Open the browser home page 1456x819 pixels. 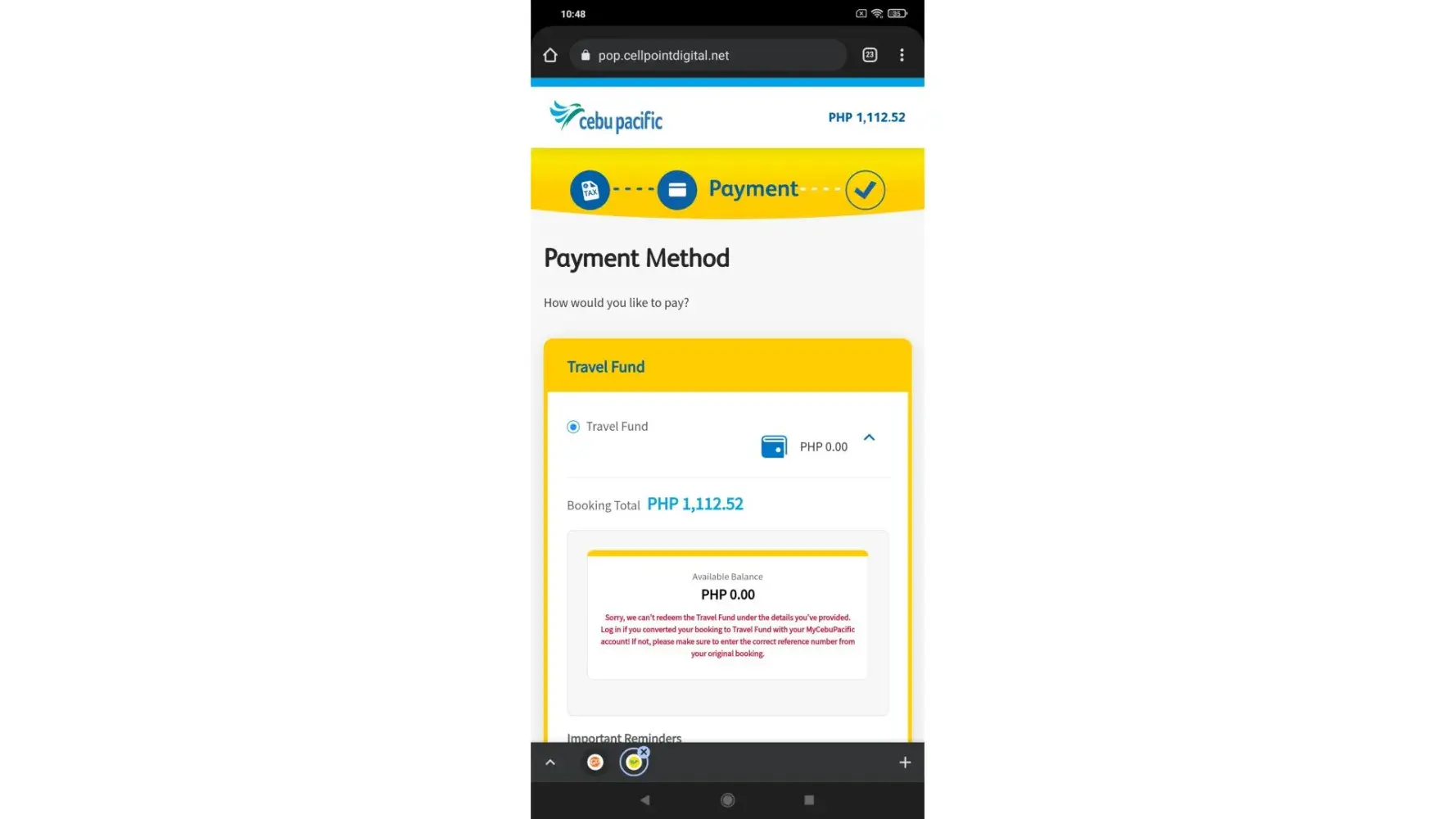[x=550, y=55]
